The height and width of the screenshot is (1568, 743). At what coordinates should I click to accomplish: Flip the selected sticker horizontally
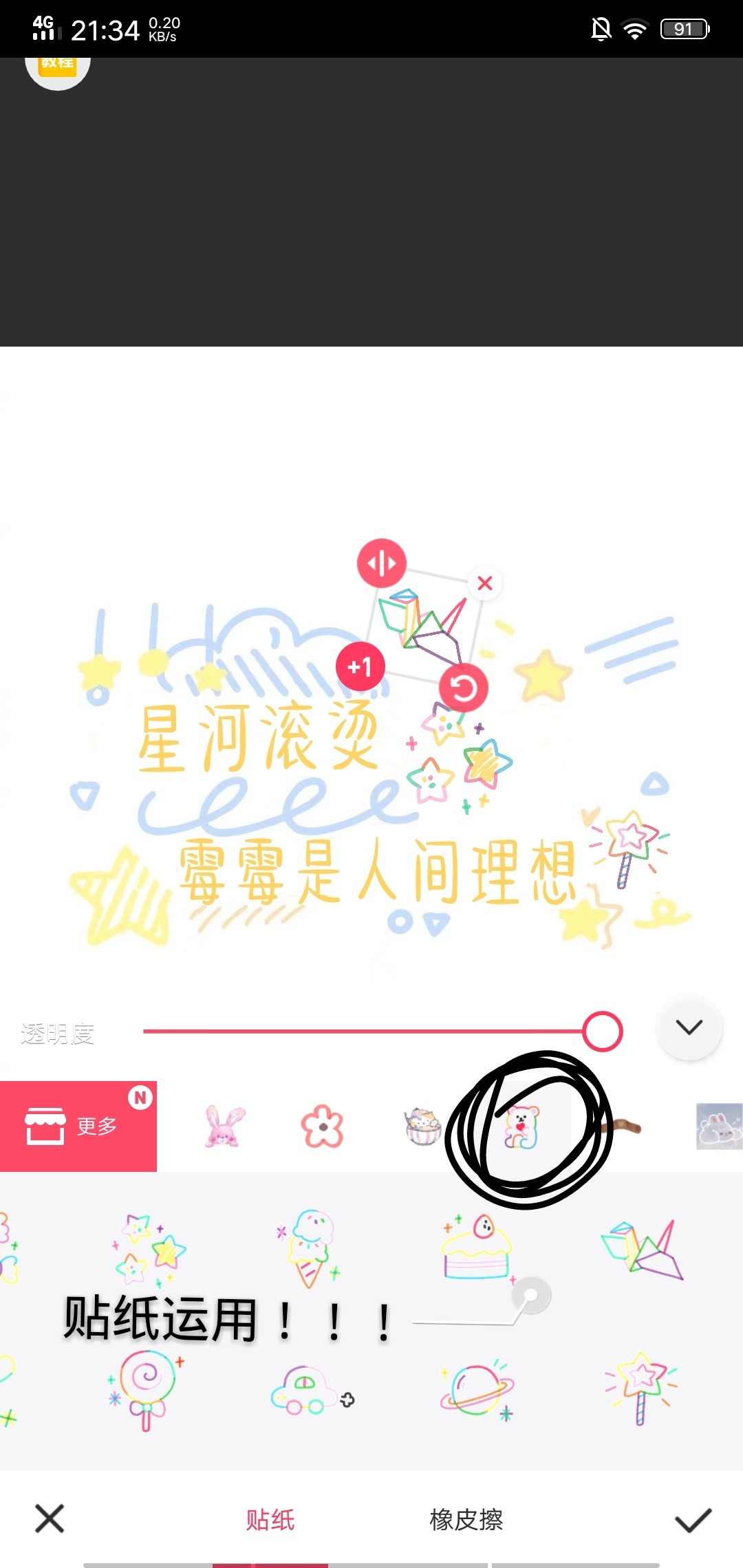click(382, 563)
